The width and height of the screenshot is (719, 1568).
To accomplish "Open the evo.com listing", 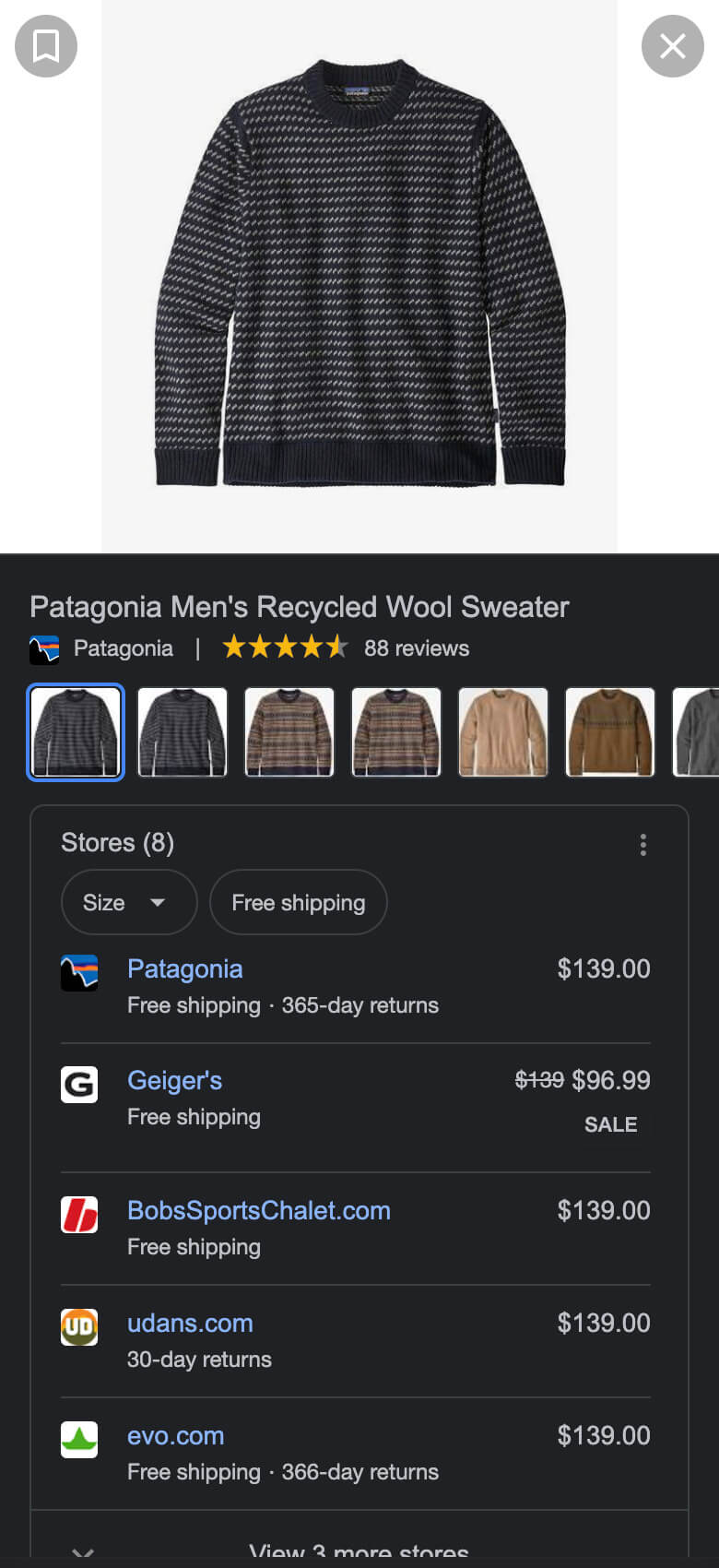I will click(x=356, y=1454).
